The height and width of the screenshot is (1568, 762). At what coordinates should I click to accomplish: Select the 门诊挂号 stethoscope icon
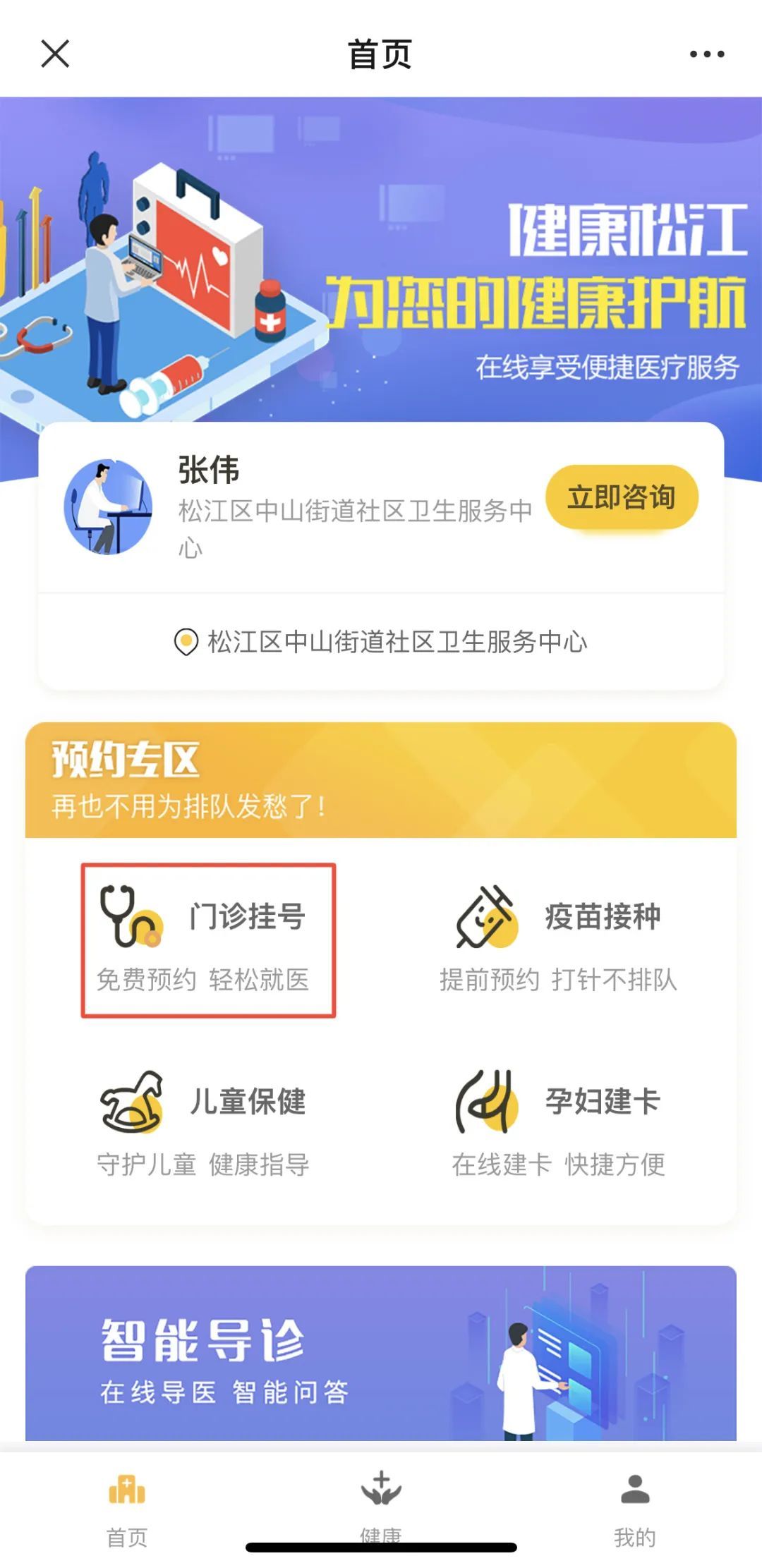tap(127, 917)
